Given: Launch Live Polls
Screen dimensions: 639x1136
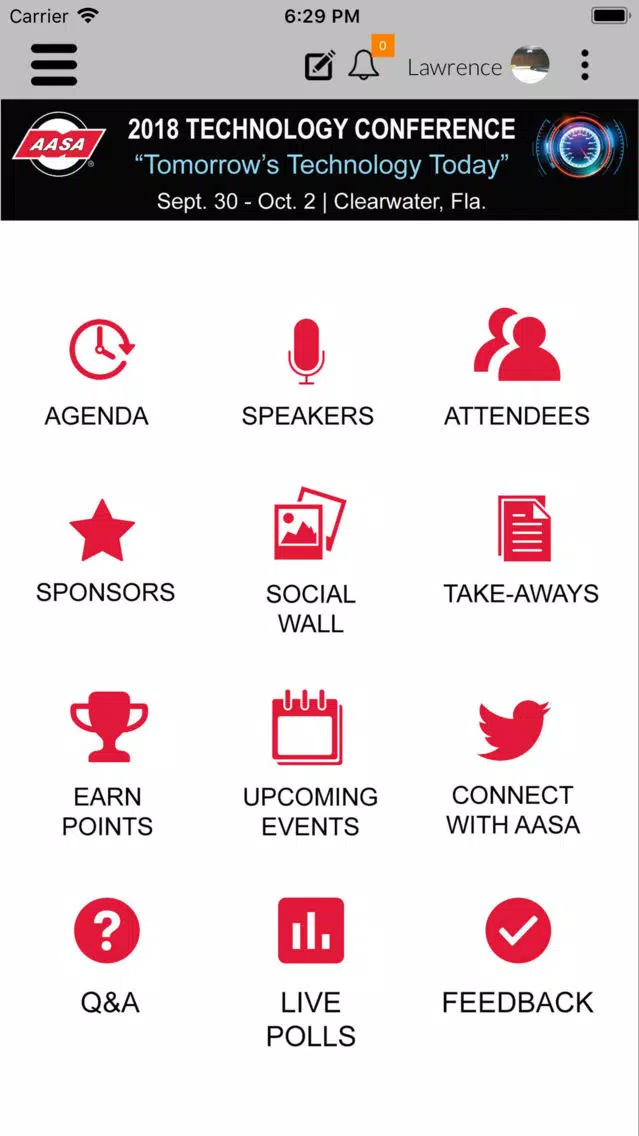Looking at the screenshot, I should tap(311, 972).
